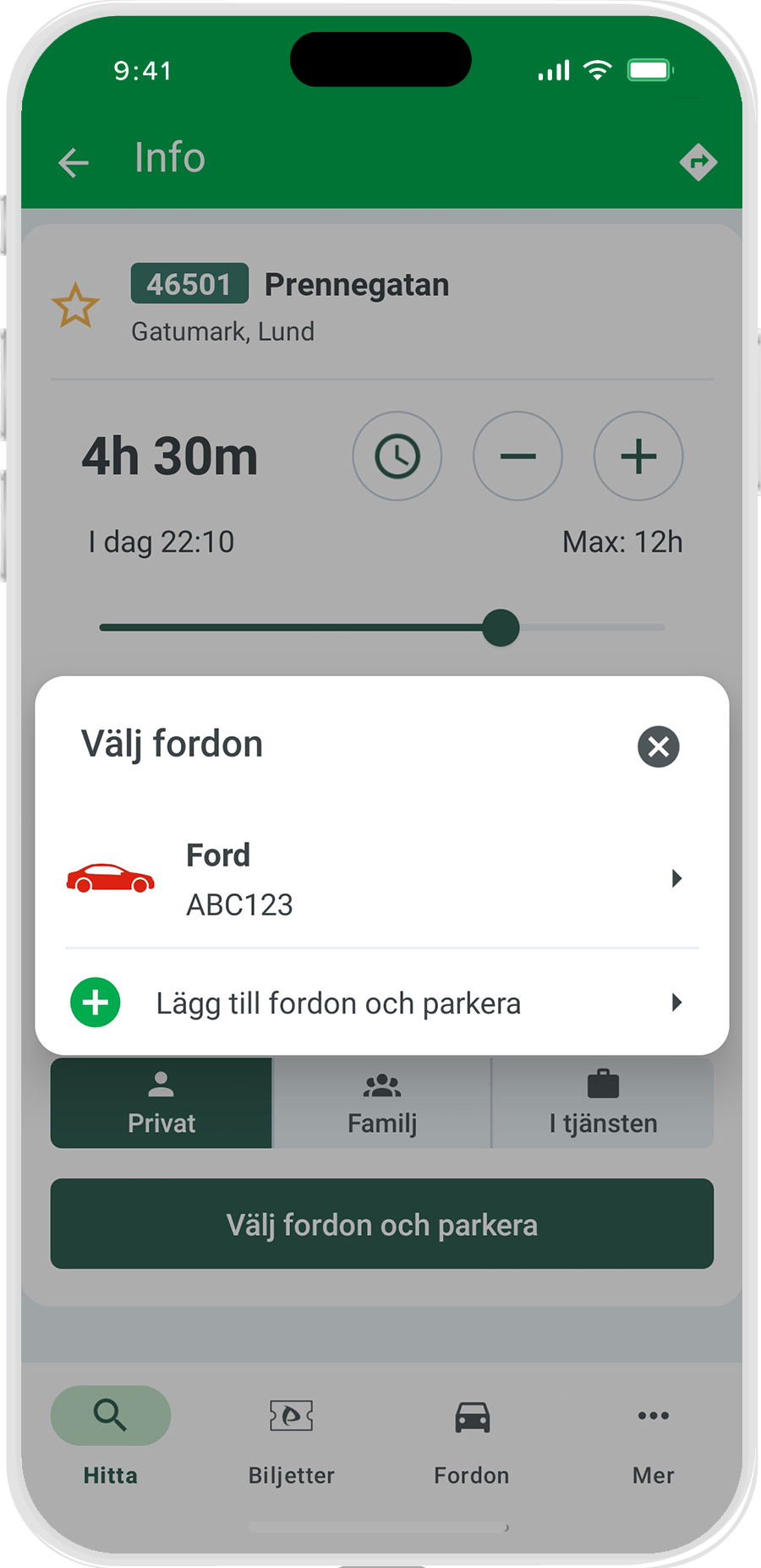Tap Välj fordon och parkera button

(x=382, y=1224)
